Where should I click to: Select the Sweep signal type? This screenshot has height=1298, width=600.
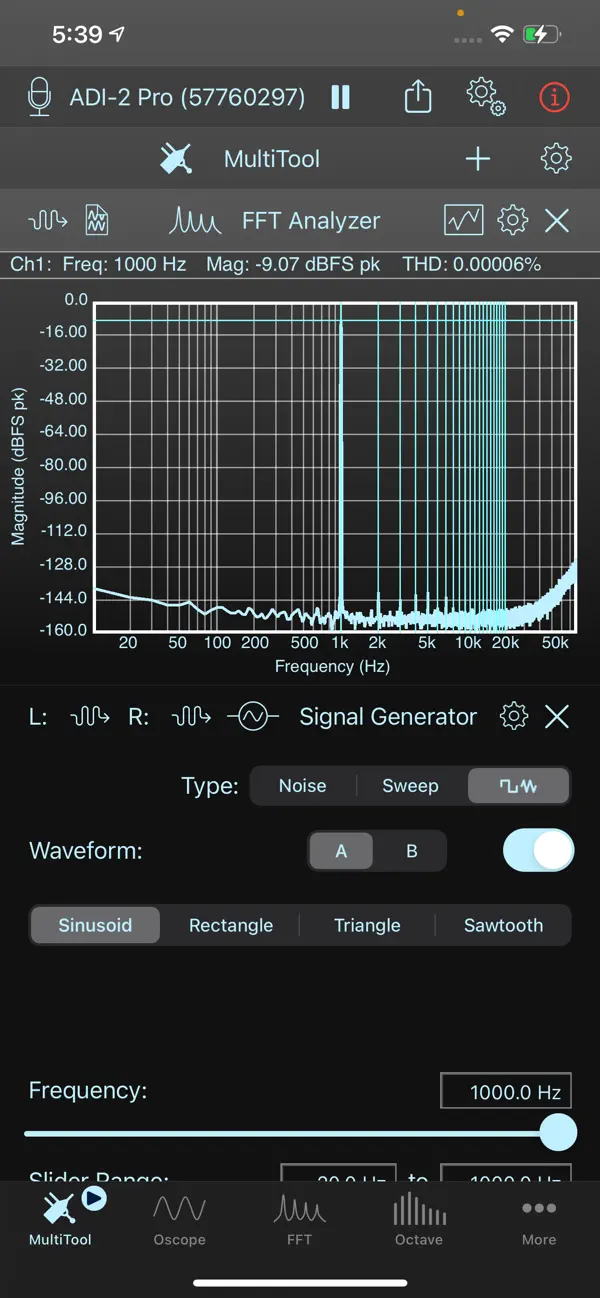coord(410,786)
